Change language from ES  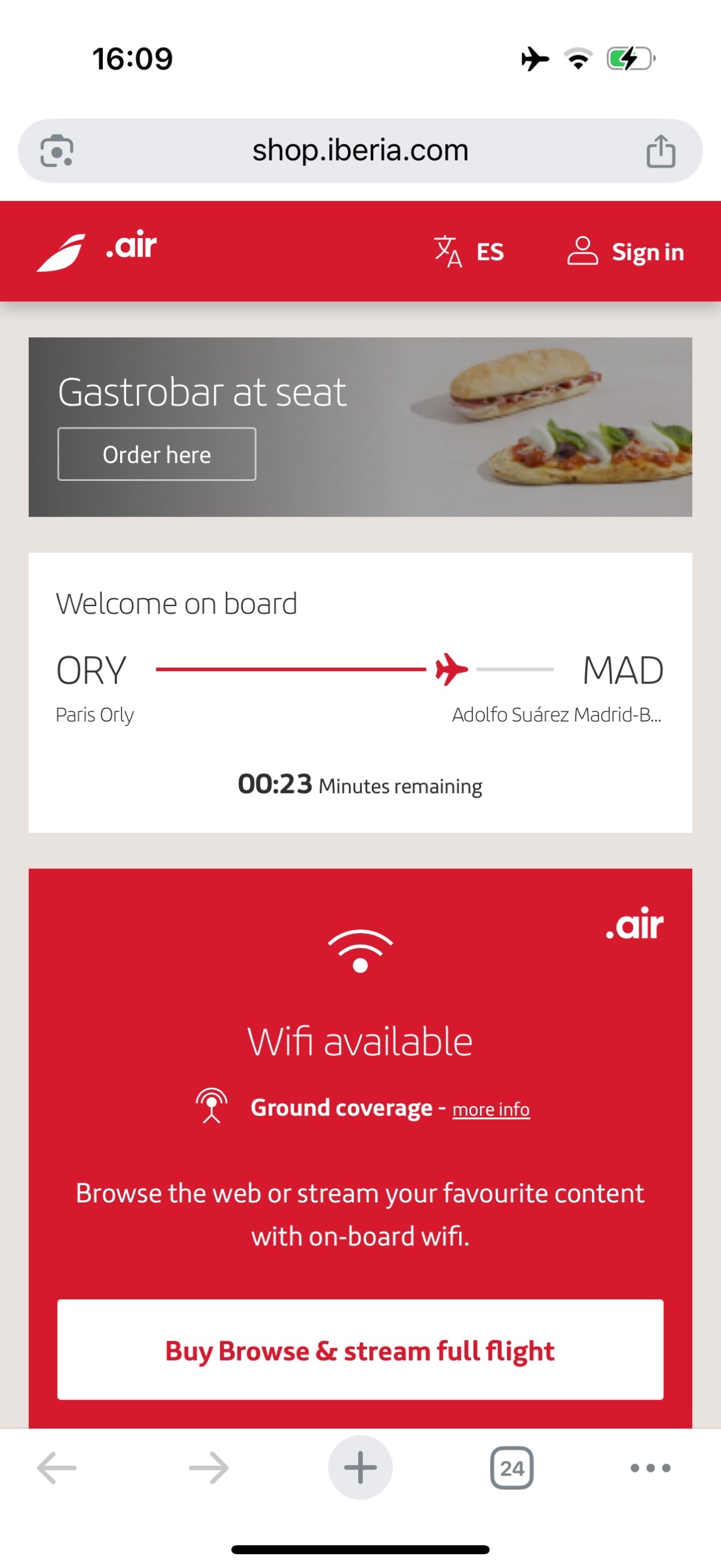[469, 251]
